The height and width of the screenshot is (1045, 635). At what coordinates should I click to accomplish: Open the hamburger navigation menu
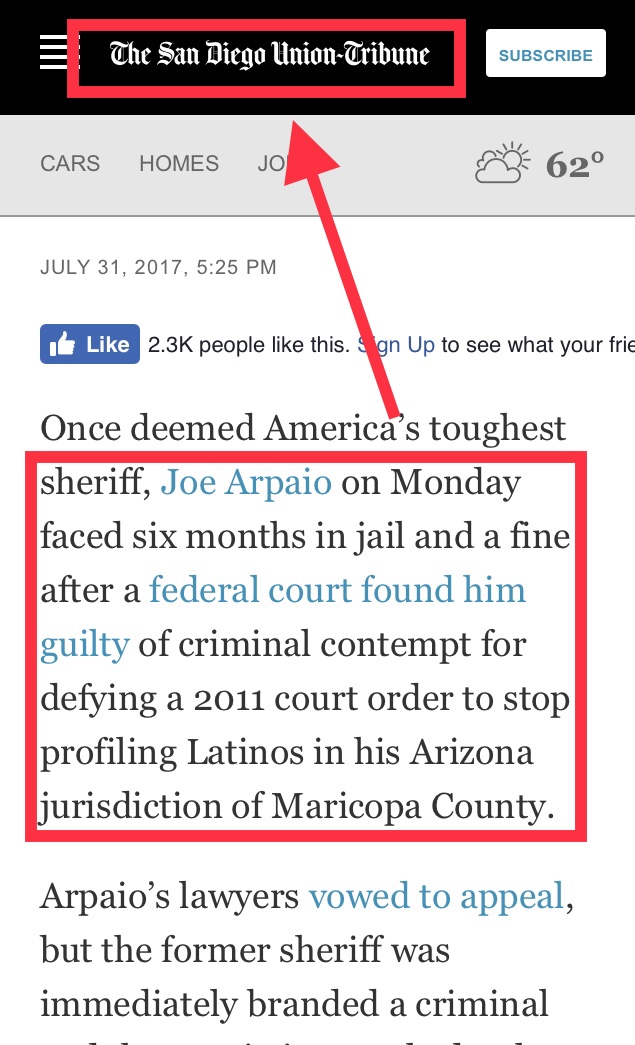coord(52,53)
